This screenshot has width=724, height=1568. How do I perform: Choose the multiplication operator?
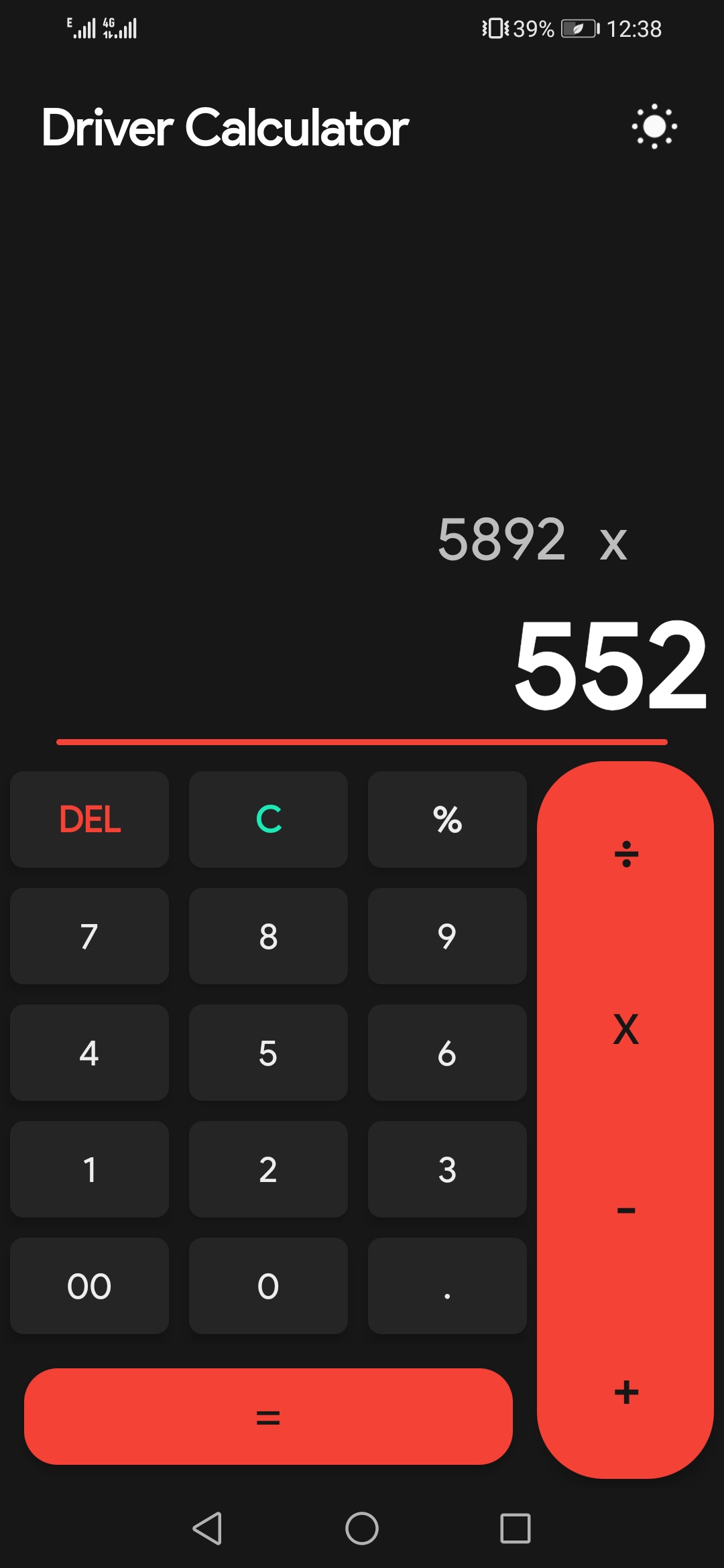(x=625, y=1029)
